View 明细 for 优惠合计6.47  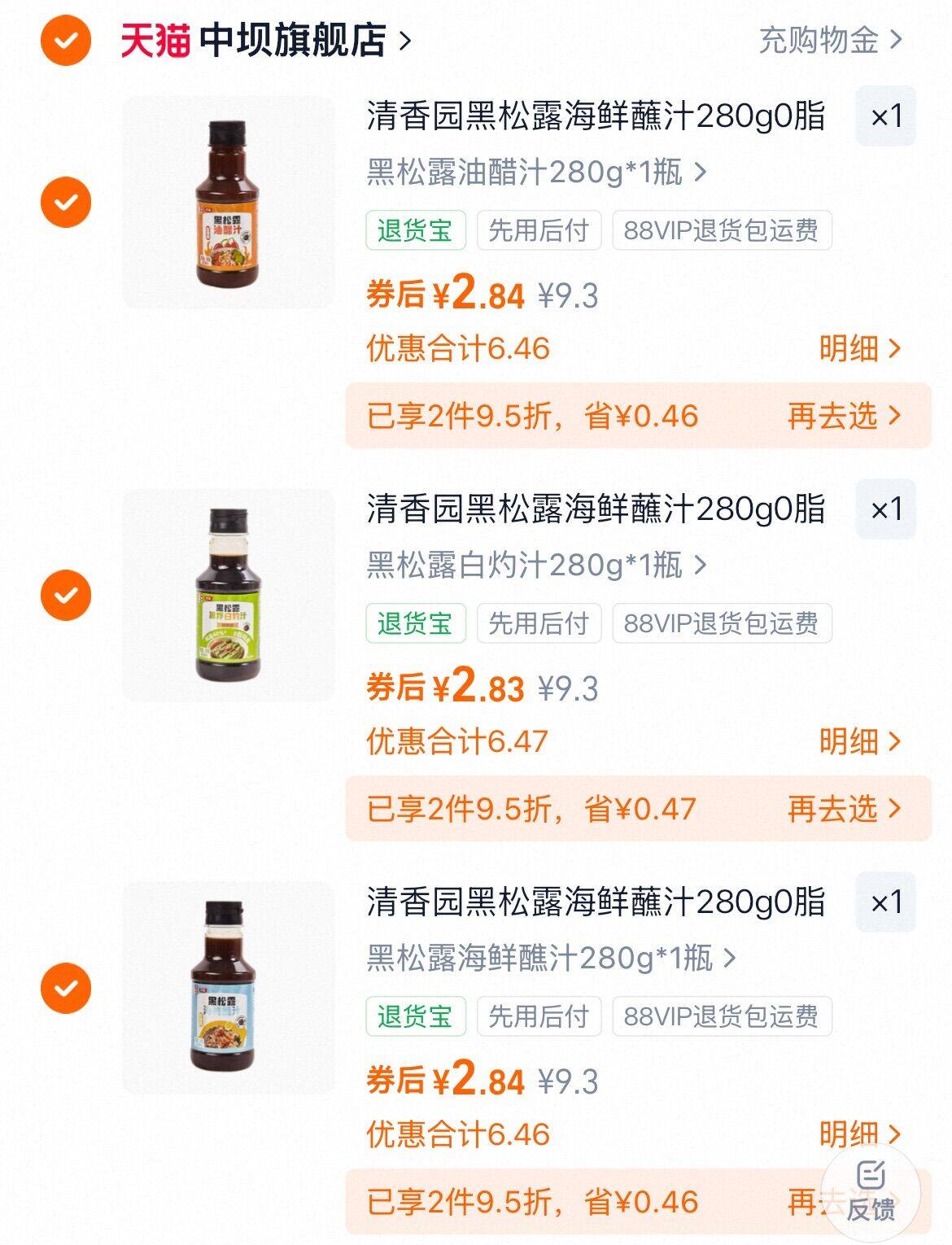coord(859,741)
